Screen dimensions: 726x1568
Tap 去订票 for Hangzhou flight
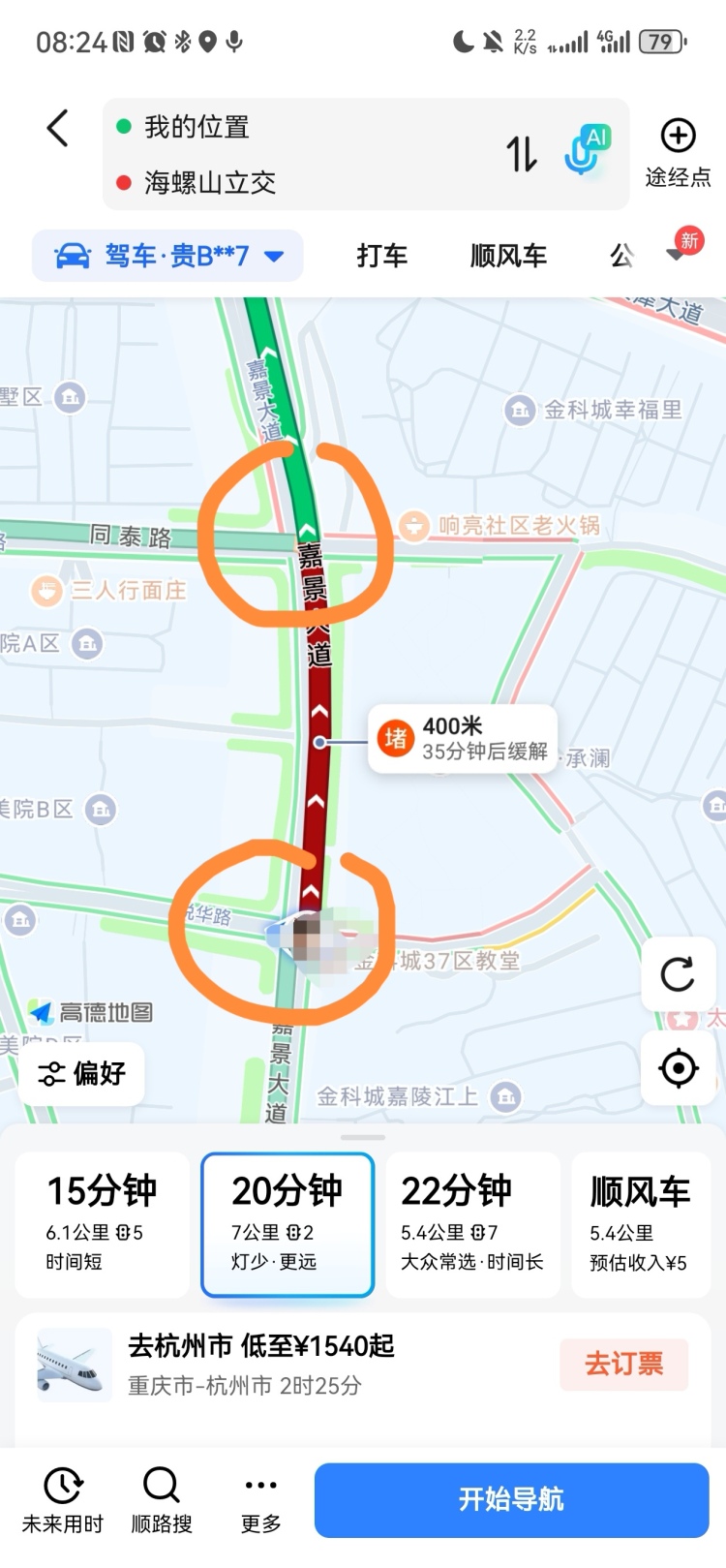click(623, 1364)
